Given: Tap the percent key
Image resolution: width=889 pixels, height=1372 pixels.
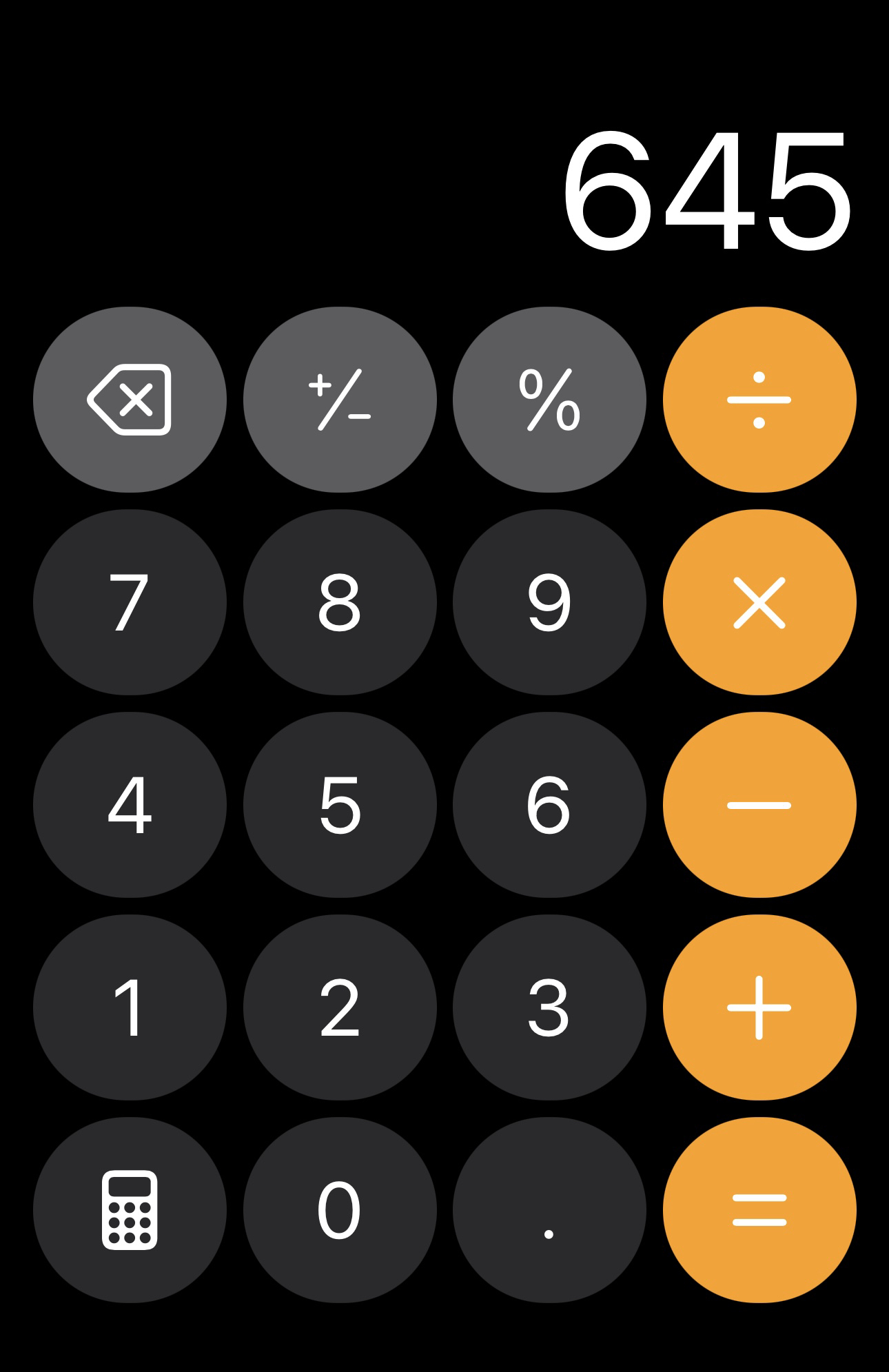Looking at the screenshot, I should 549,400.
